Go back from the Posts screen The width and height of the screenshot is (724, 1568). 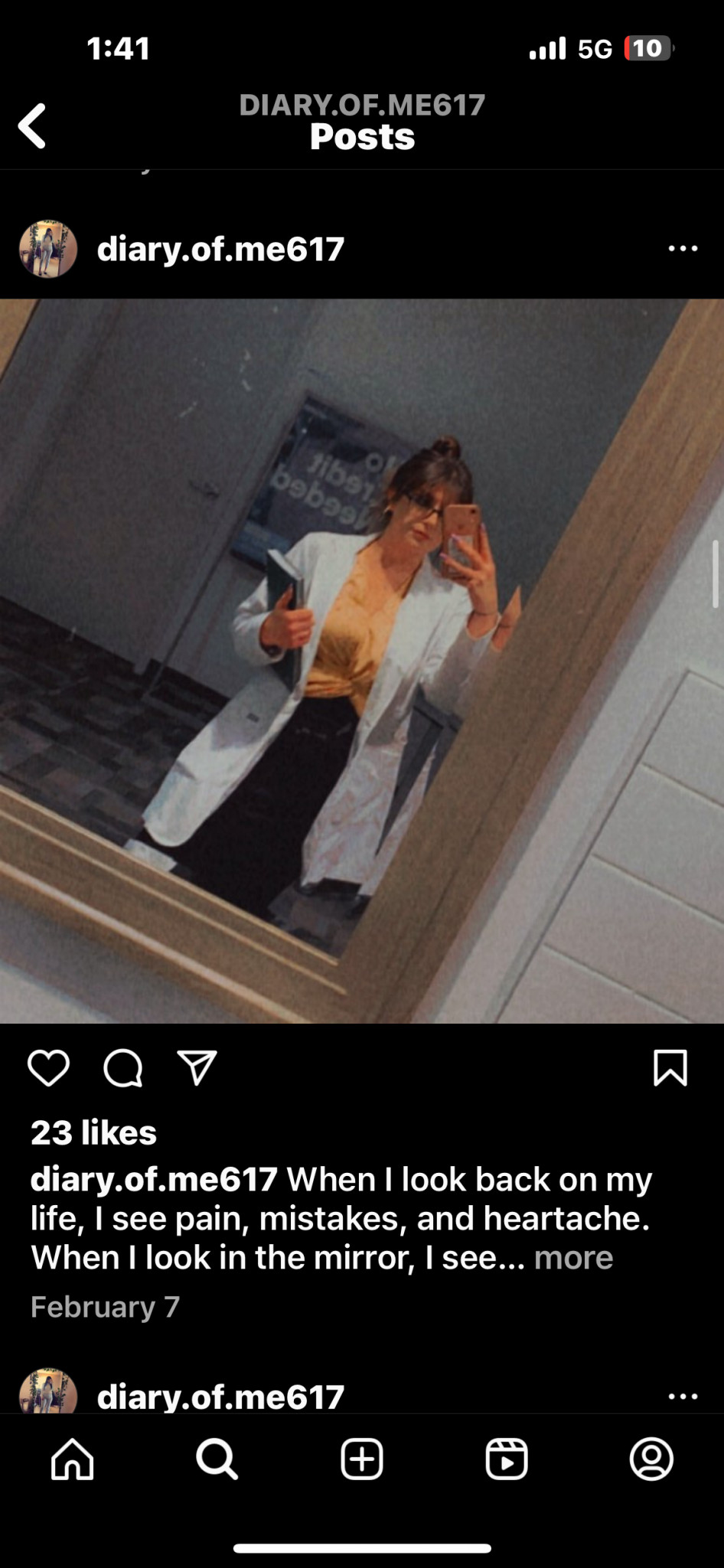click(32, 126)
